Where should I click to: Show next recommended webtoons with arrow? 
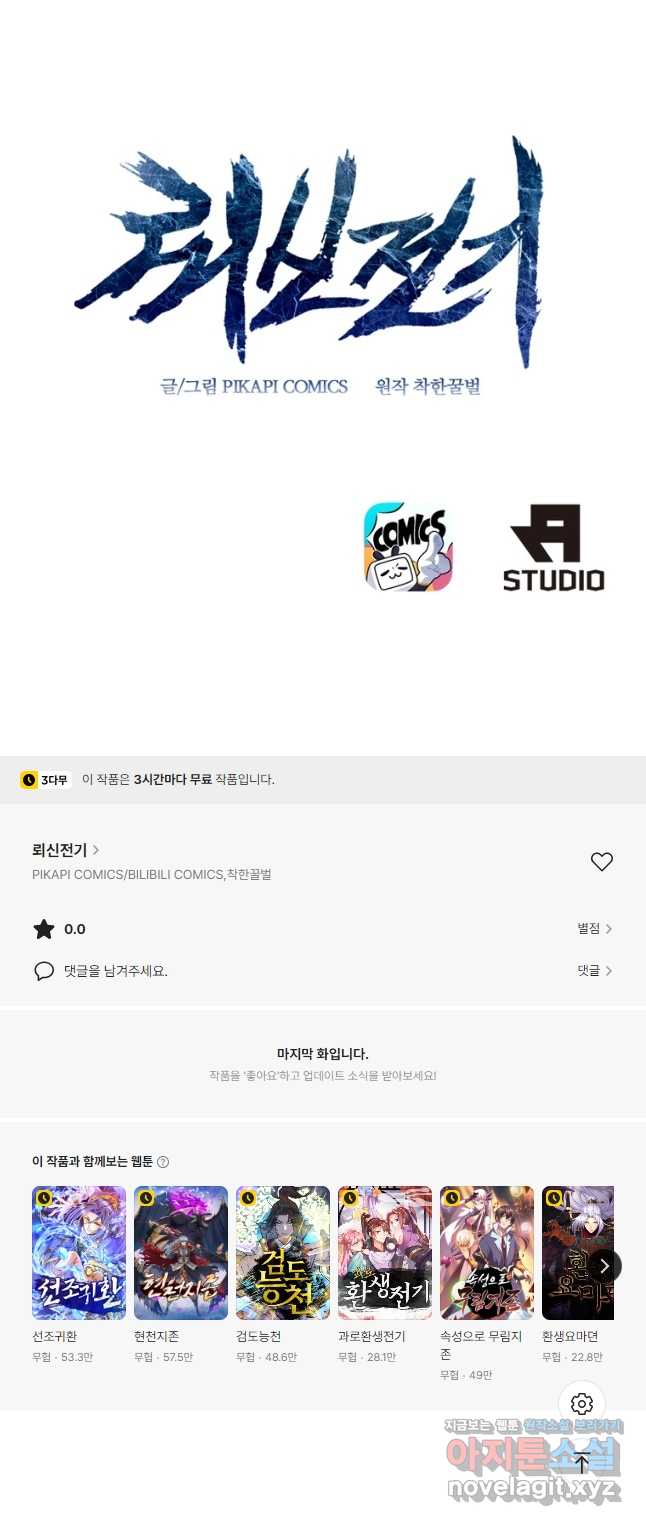pyautogui.click(x=604, y=1266)
